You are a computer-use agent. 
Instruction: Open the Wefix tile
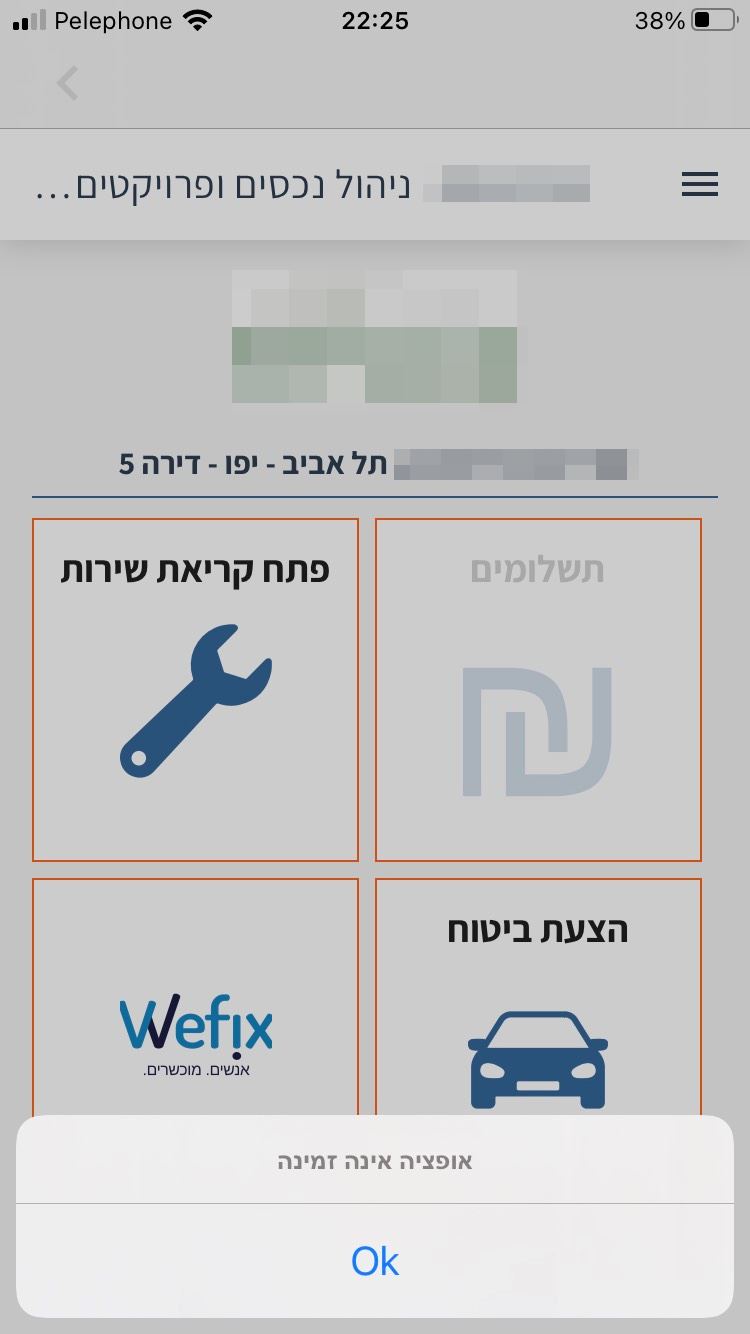pyautogui.click(x=195, y=1000)
